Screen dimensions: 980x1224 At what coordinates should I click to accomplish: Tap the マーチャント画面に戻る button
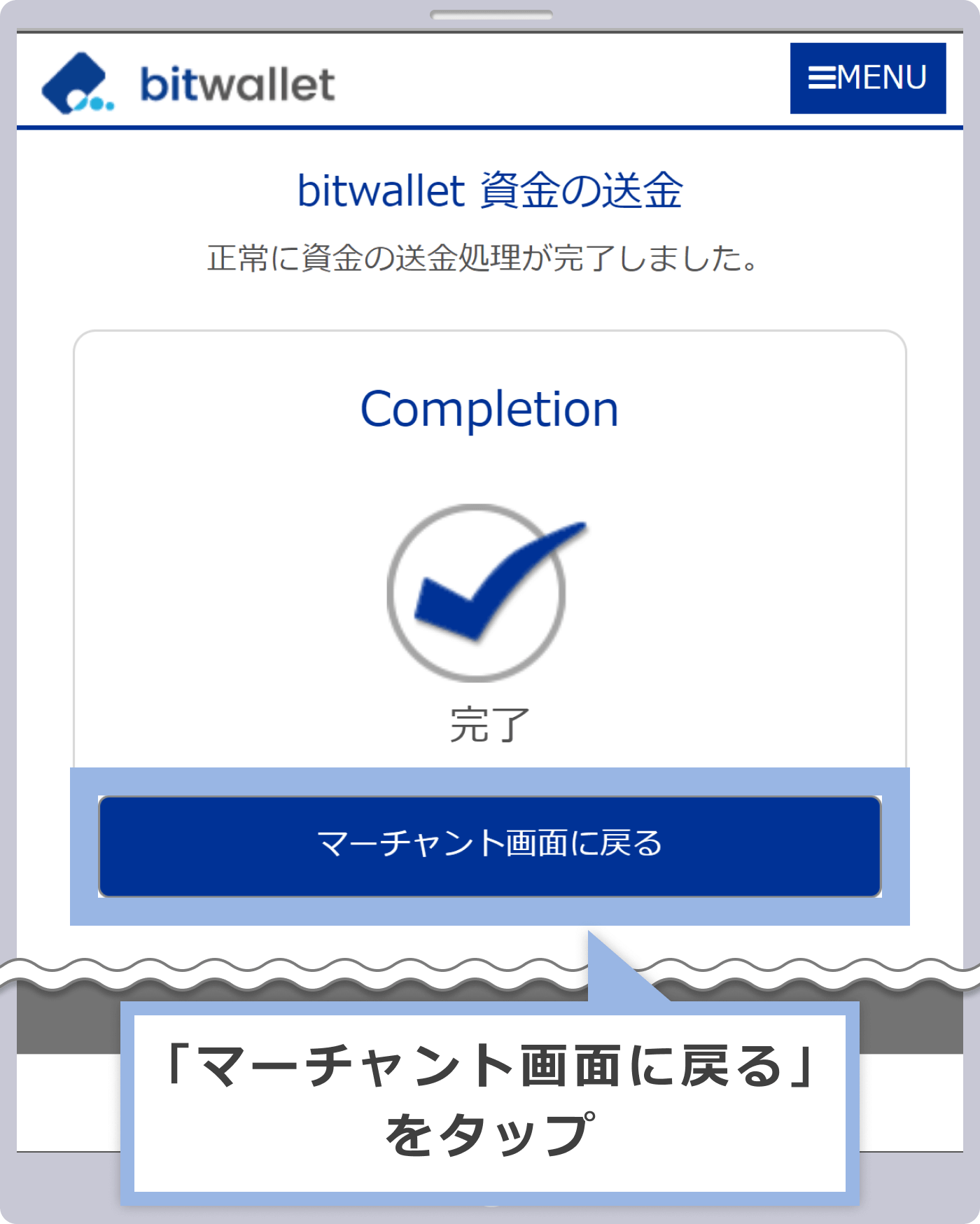(x=490, y=846)
